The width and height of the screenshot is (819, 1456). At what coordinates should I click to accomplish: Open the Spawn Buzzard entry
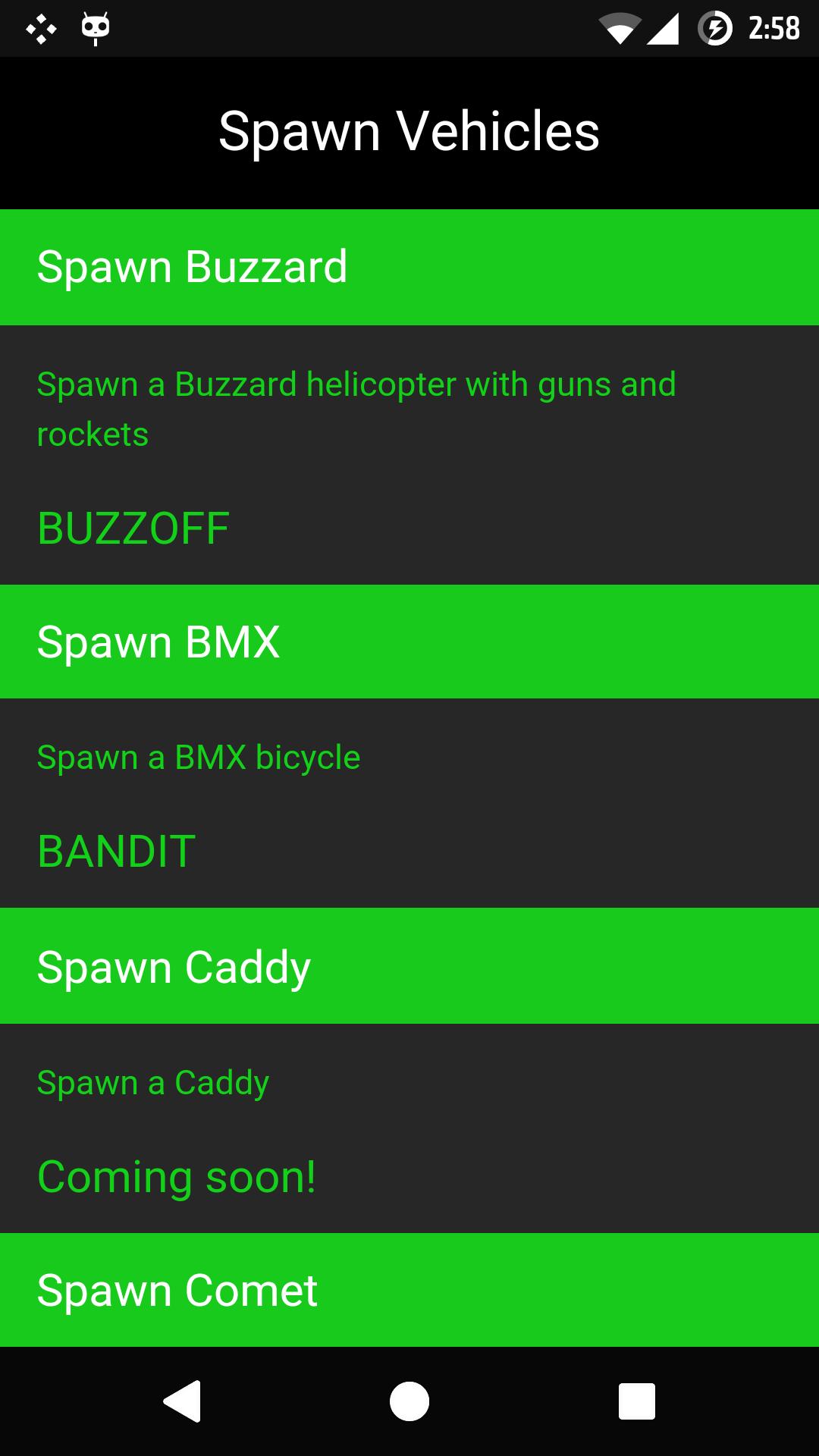[x=409, y=267]
